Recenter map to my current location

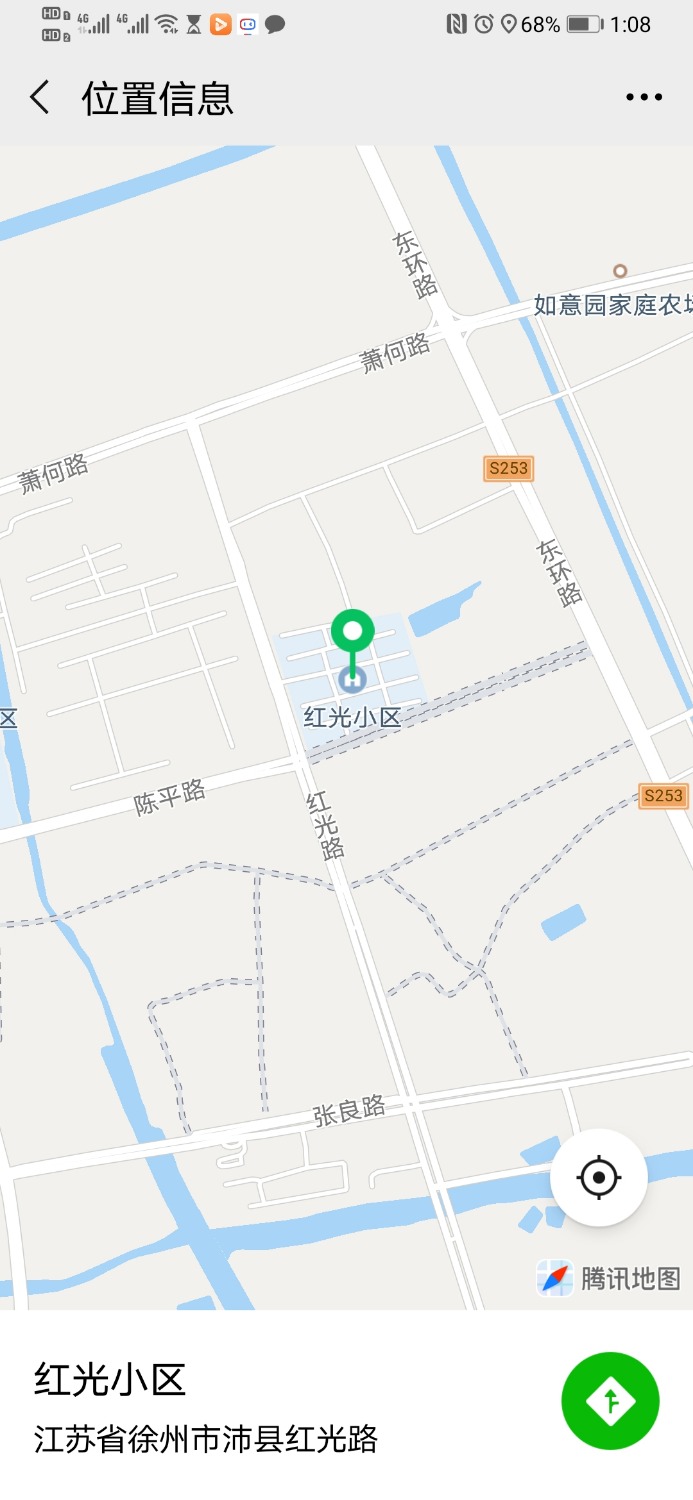pos(598,1178)
